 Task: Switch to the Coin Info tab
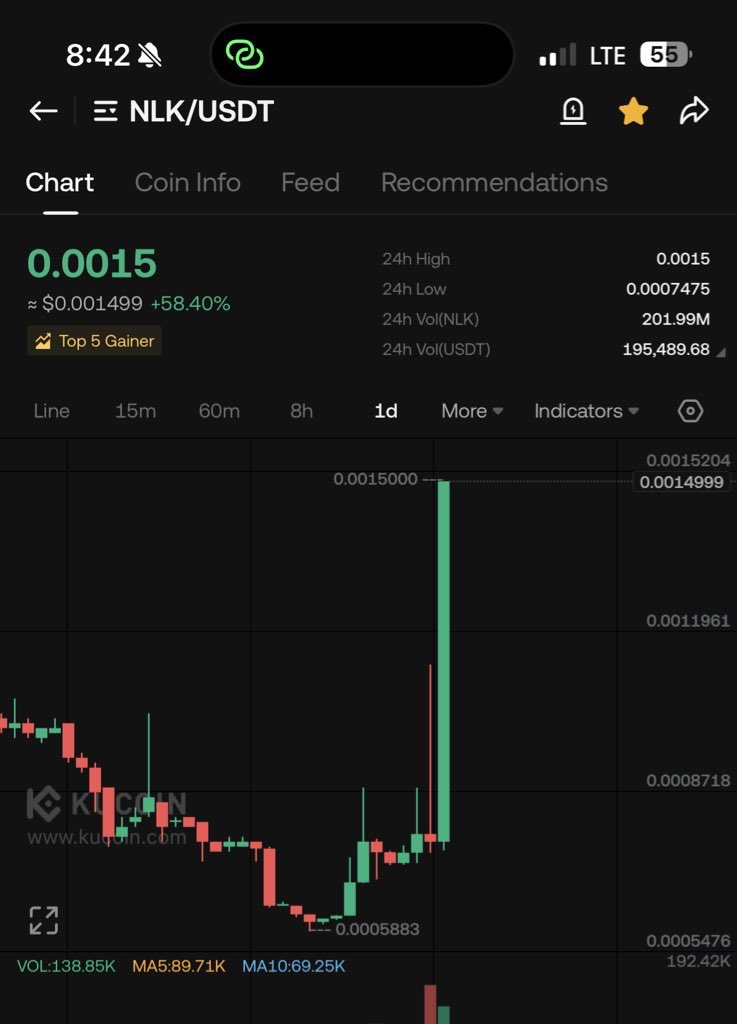click(x=188, y=183)
